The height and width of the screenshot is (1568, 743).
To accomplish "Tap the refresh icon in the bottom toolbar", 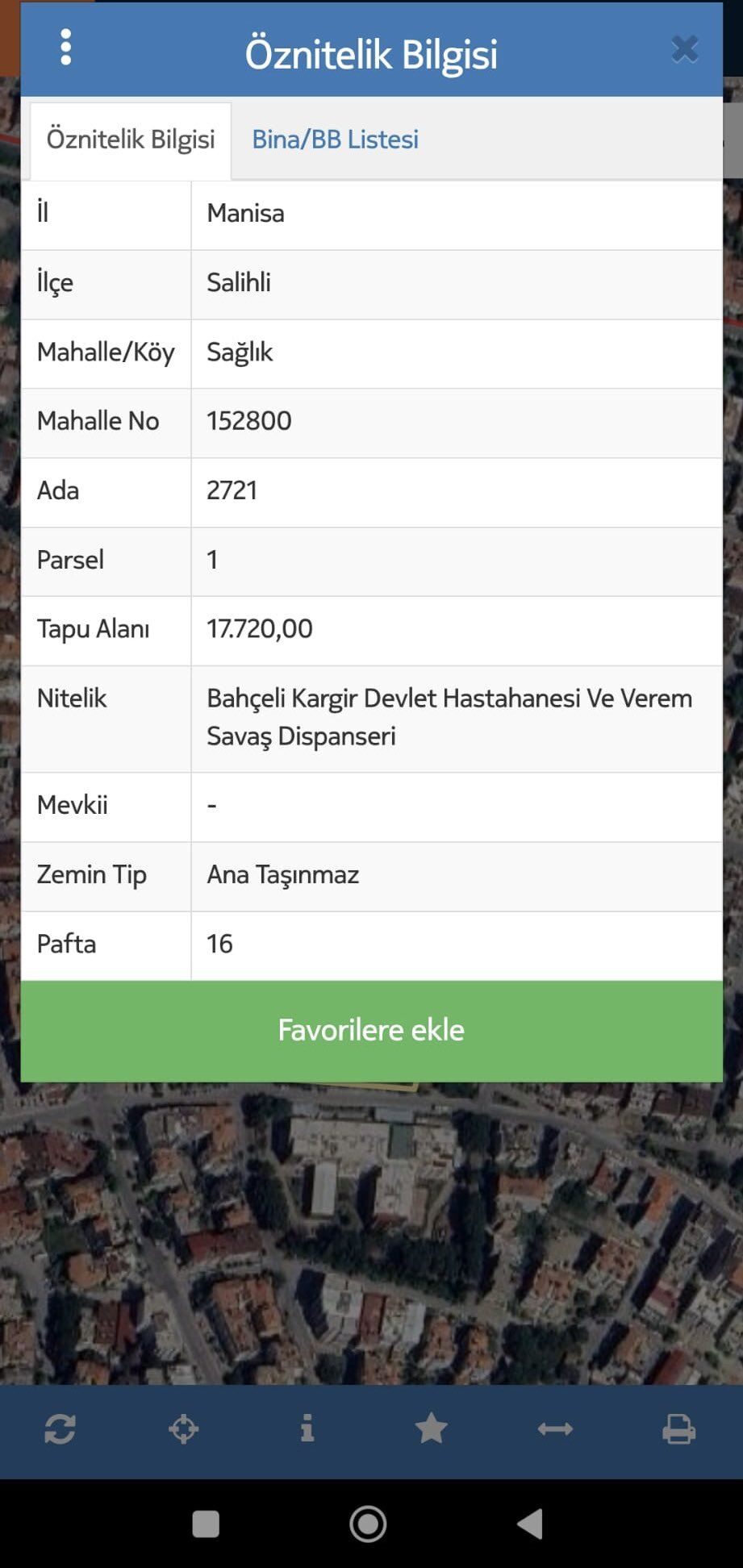I will tap(61, 1429).
